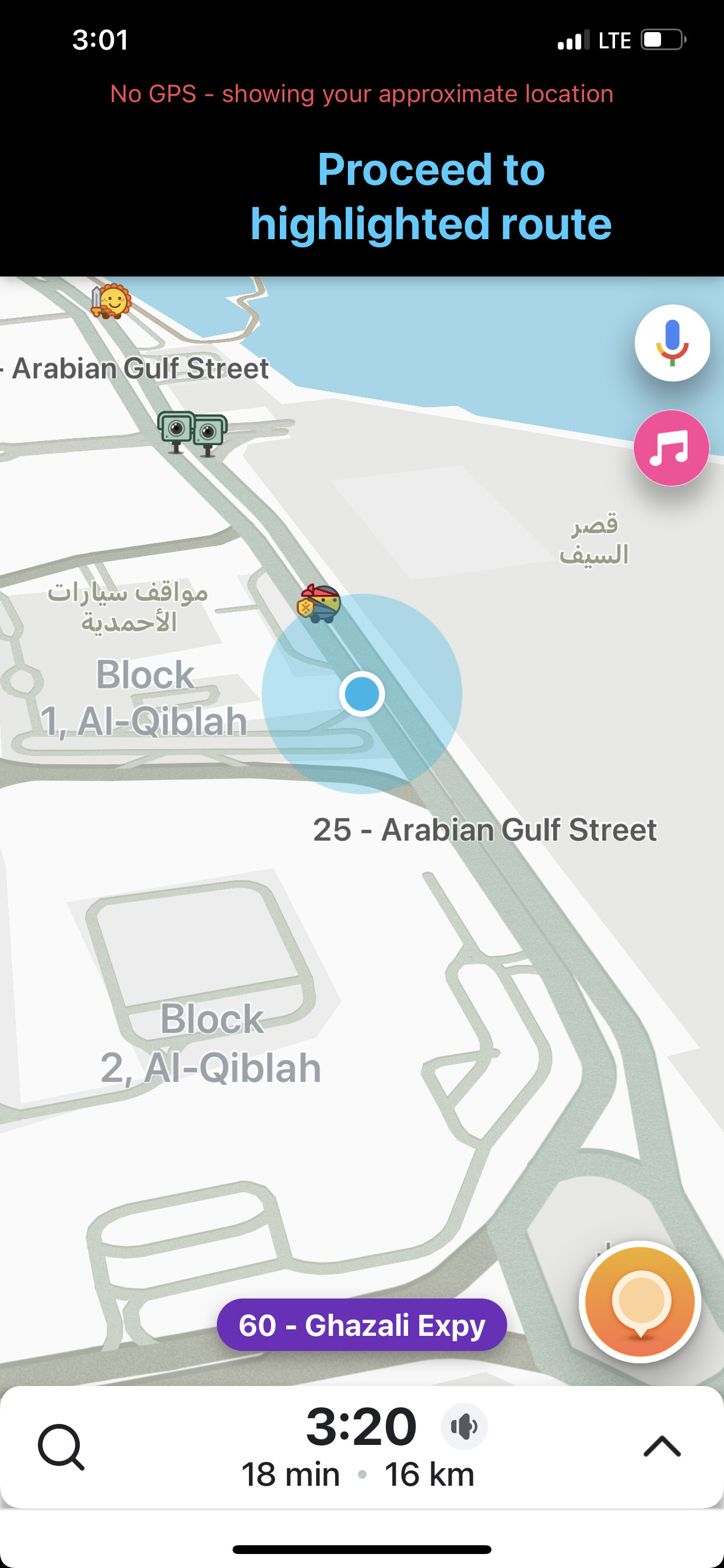Open the Proceed to highlighted route banner
Image resolution: width=724 pixels, height=1568 pixels.
pyautogui.click(x=431, y=197)
